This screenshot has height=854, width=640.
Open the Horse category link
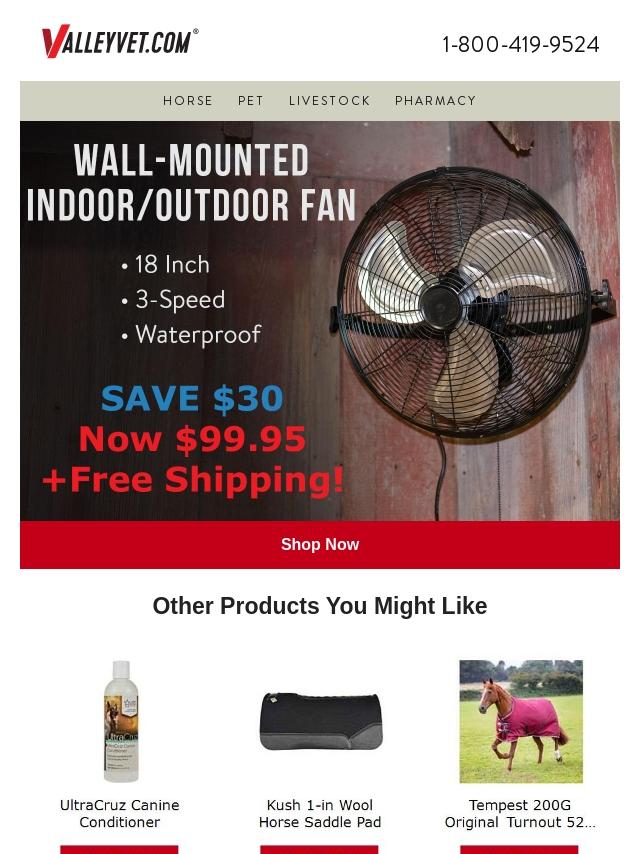coord(188,101)
